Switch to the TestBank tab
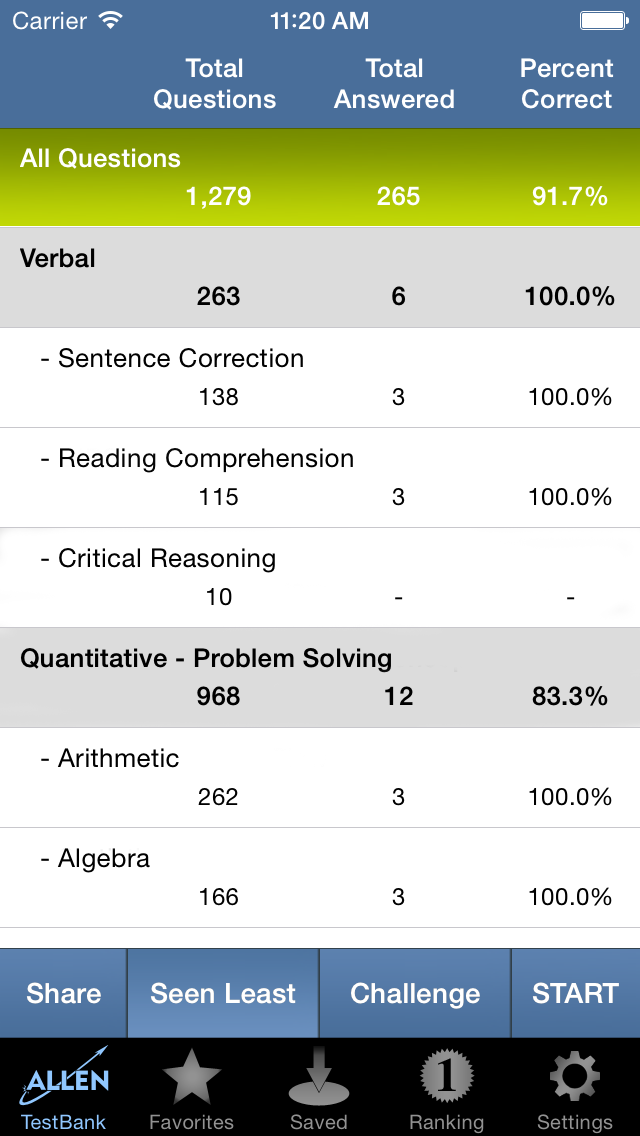The height and width of the screenshot is (1136, 640). 64,1088
